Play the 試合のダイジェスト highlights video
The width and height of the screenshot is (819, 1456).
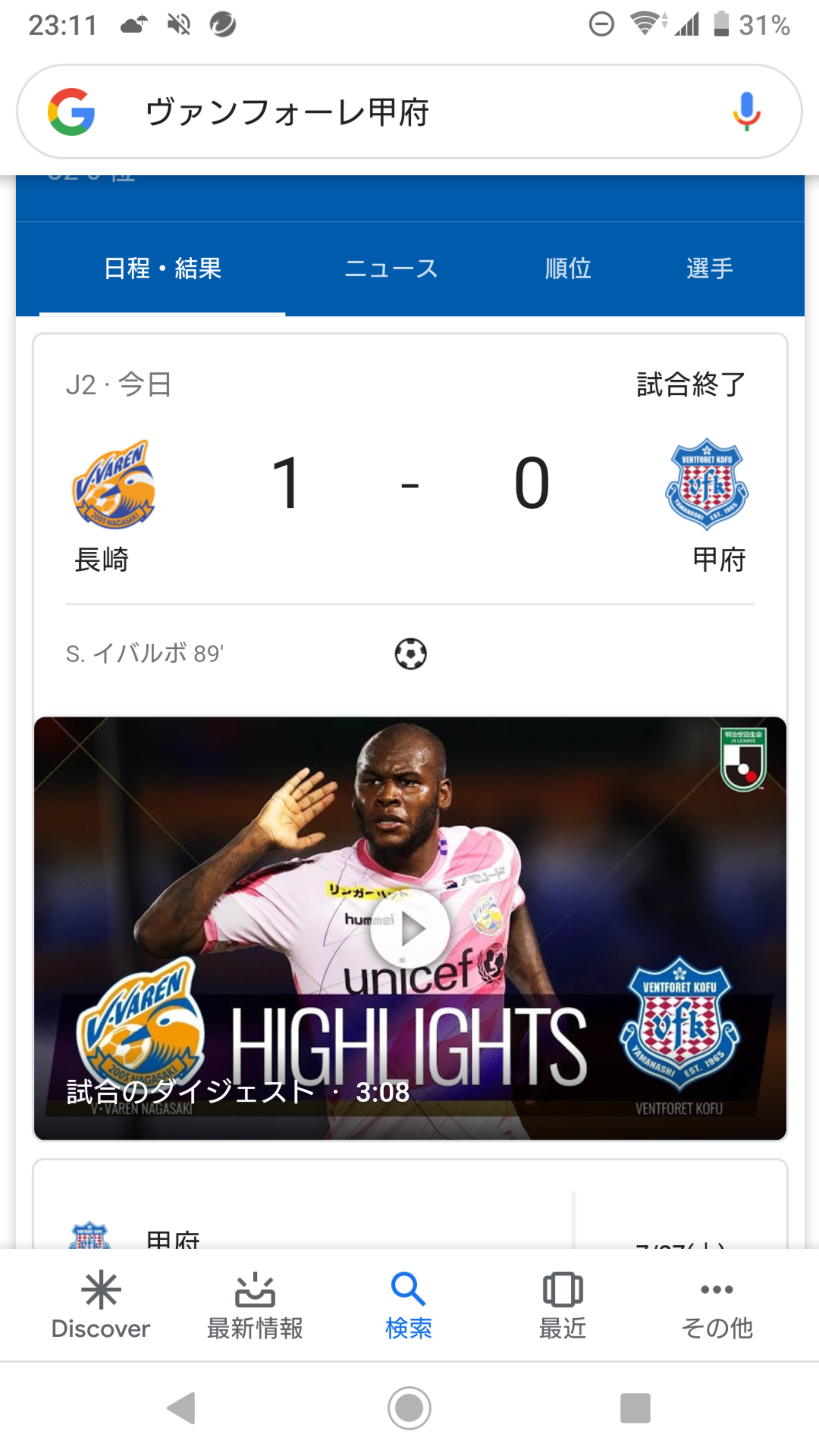410,928
